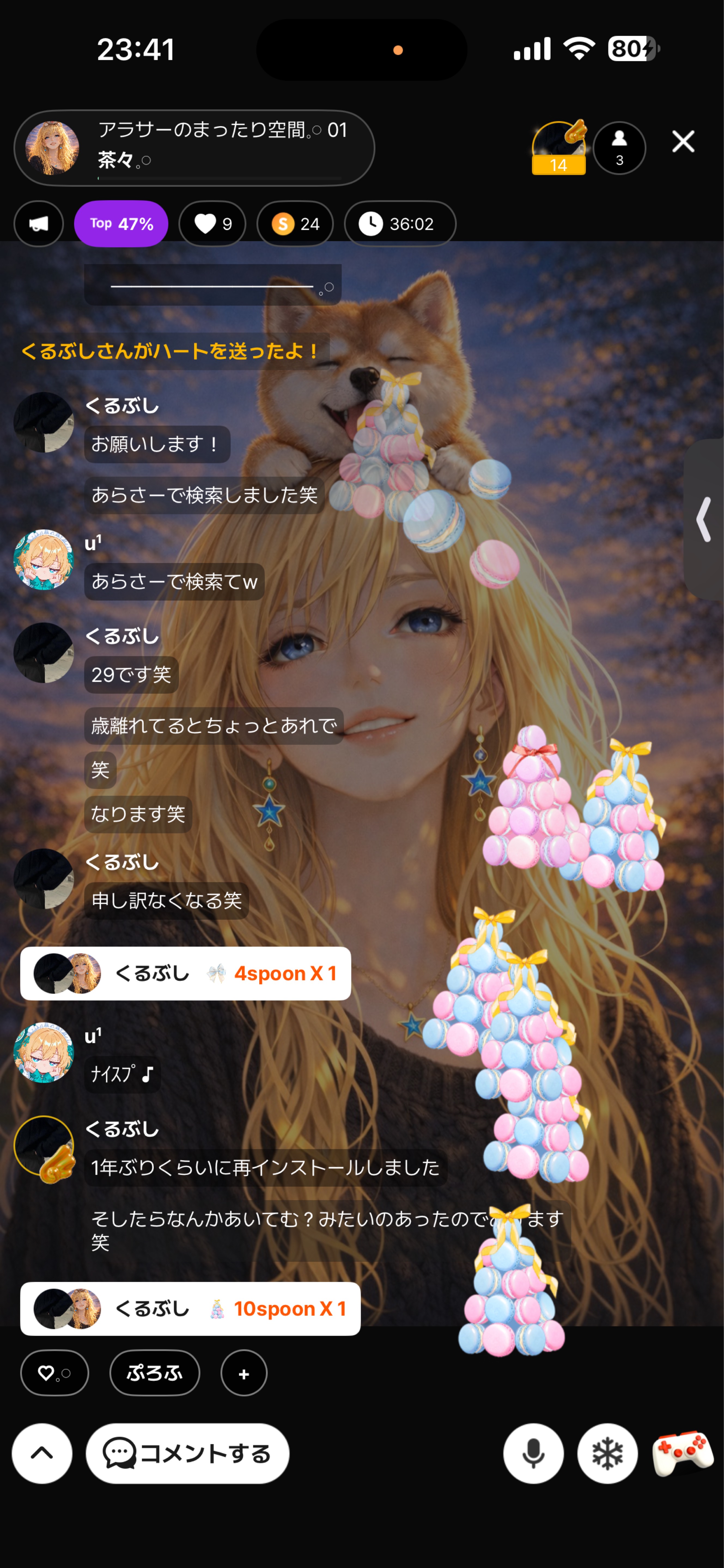Expand the side panel arrow
724x1568 pixels.
click(x=704, y=519)
